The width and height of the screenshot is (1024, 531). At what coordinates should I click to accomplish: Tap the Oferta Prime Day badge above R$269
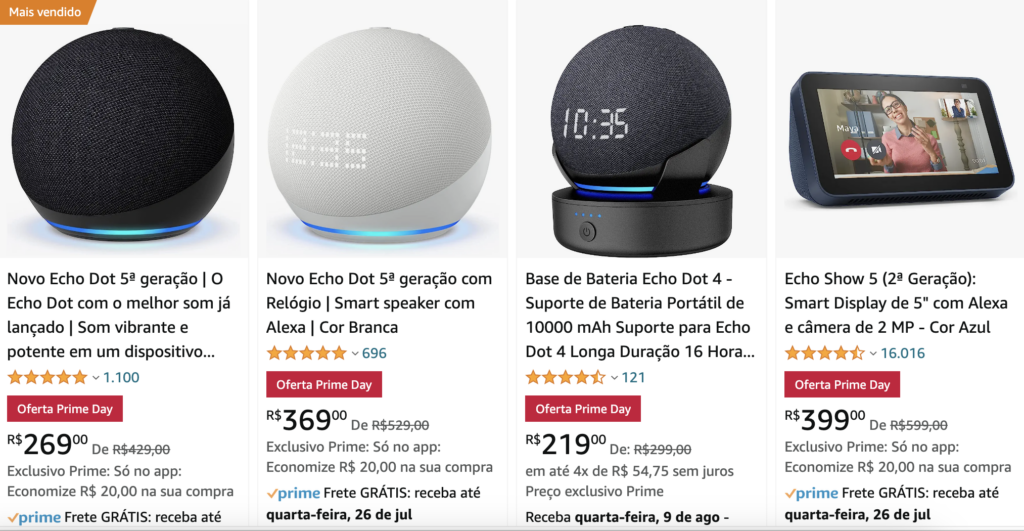65,409
